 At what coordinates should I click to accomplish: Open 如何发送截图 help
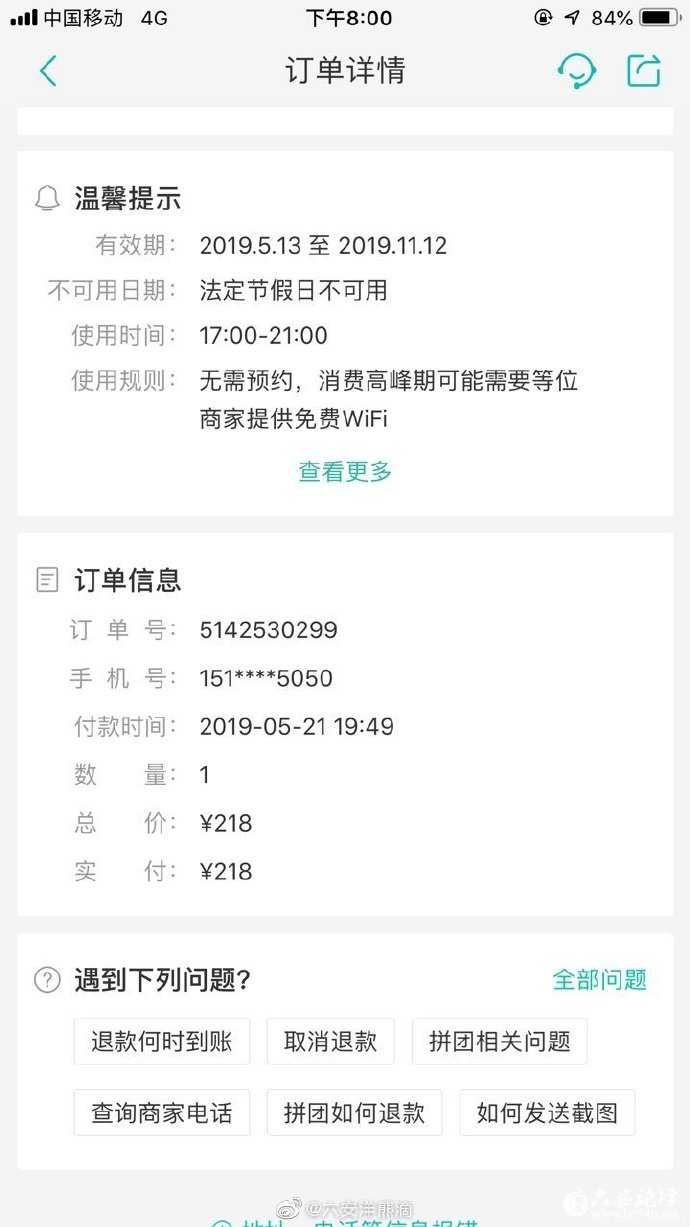[547, 1113]
